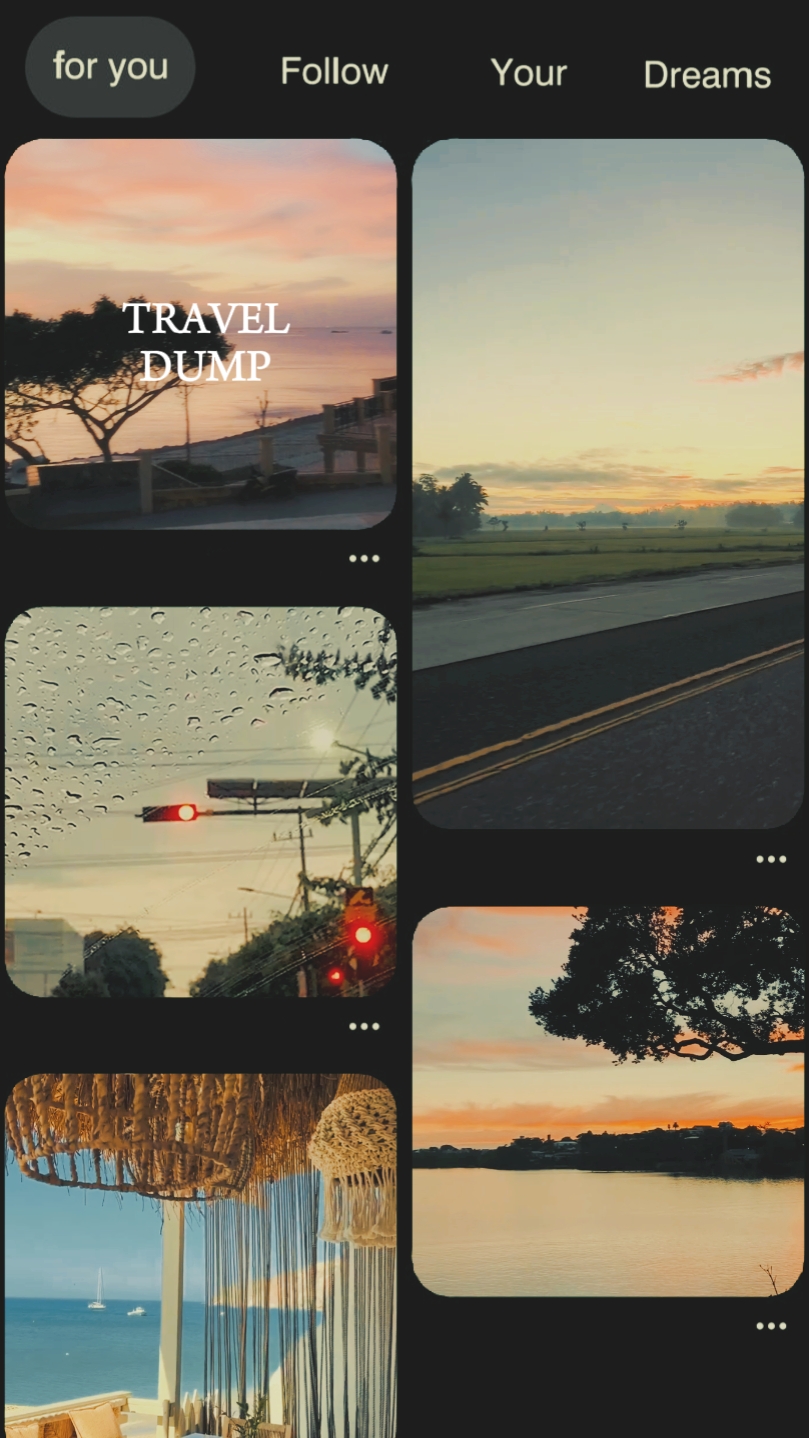
Task: Switch to the Follow tab
Action: 334,70
